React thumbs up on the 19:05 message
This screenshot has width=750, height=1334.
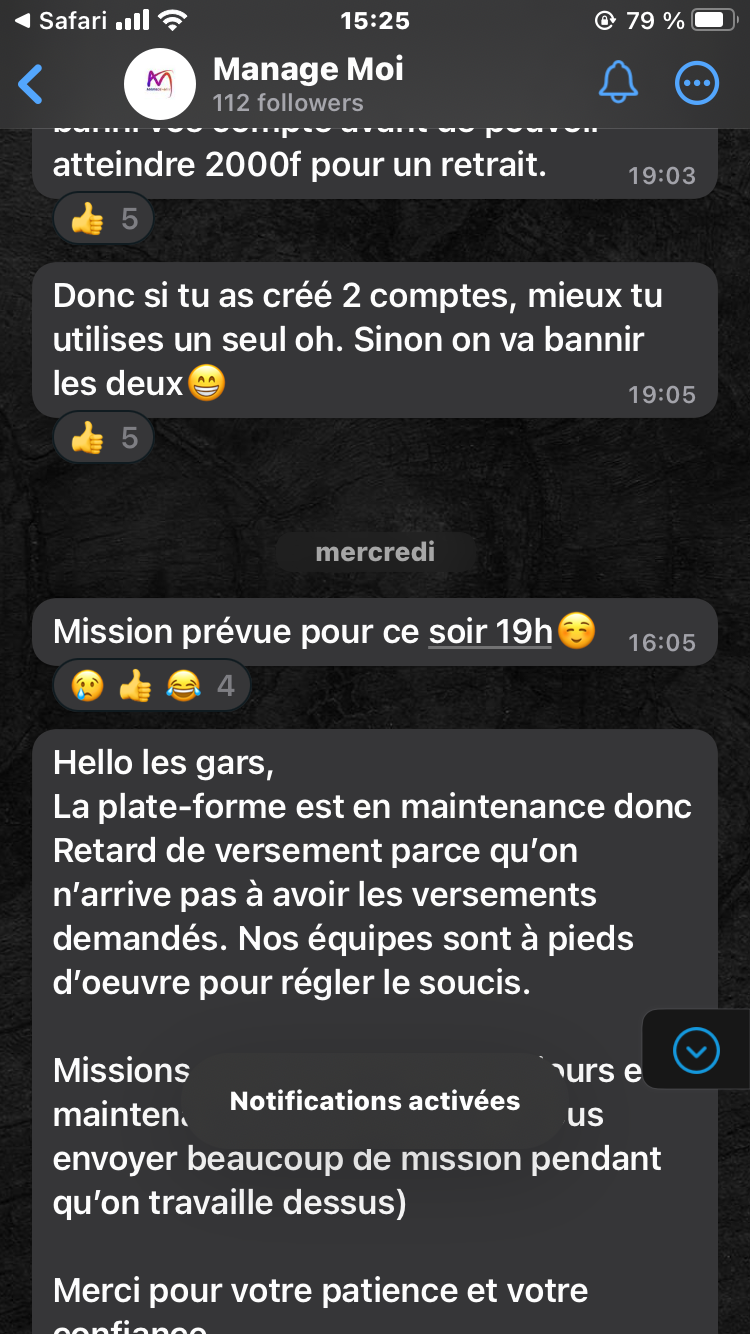tap(103, 439)
